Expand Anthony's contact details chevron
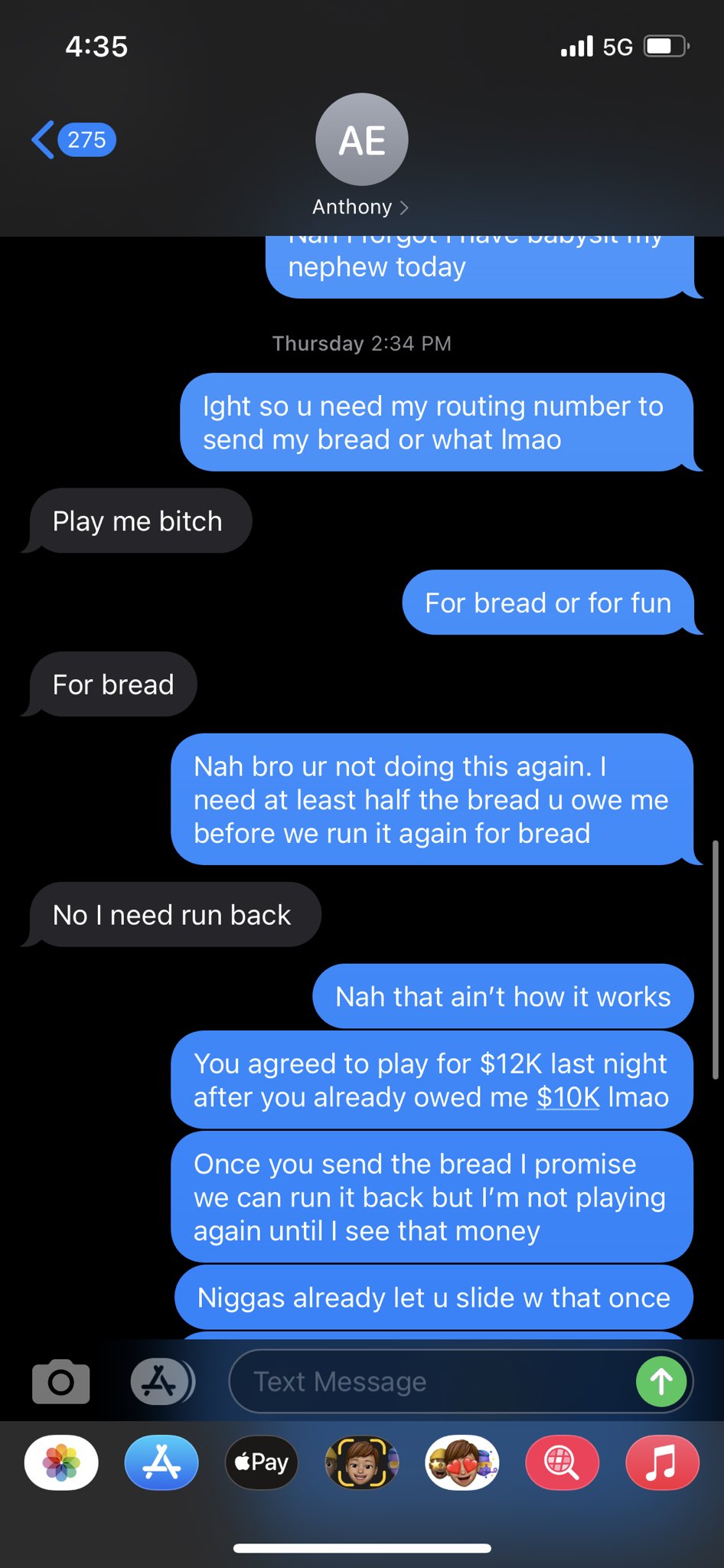The height and width of the screenshot is (1568, 724). (x=404, y=207)
